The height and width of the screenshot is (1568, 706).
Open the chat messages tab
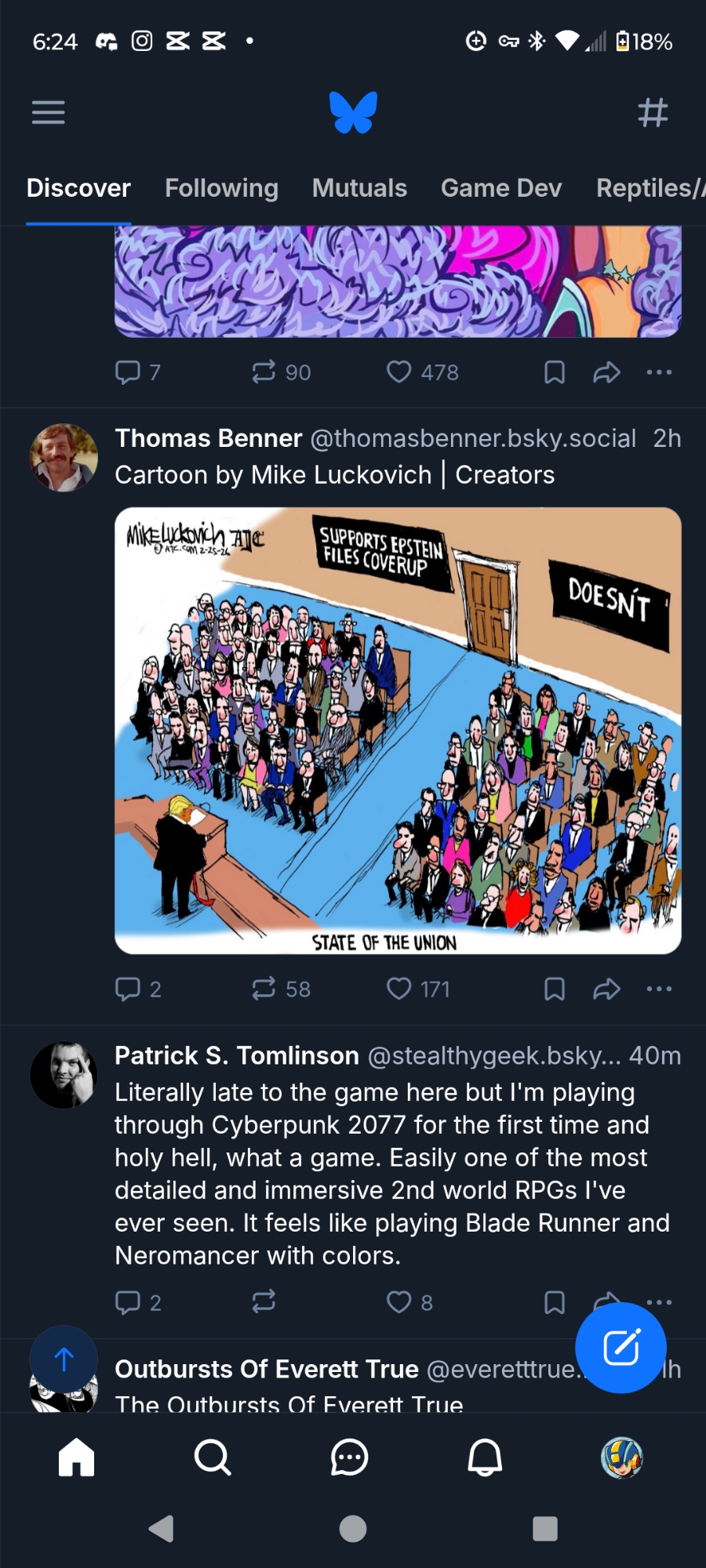[x=349, y=1458]
